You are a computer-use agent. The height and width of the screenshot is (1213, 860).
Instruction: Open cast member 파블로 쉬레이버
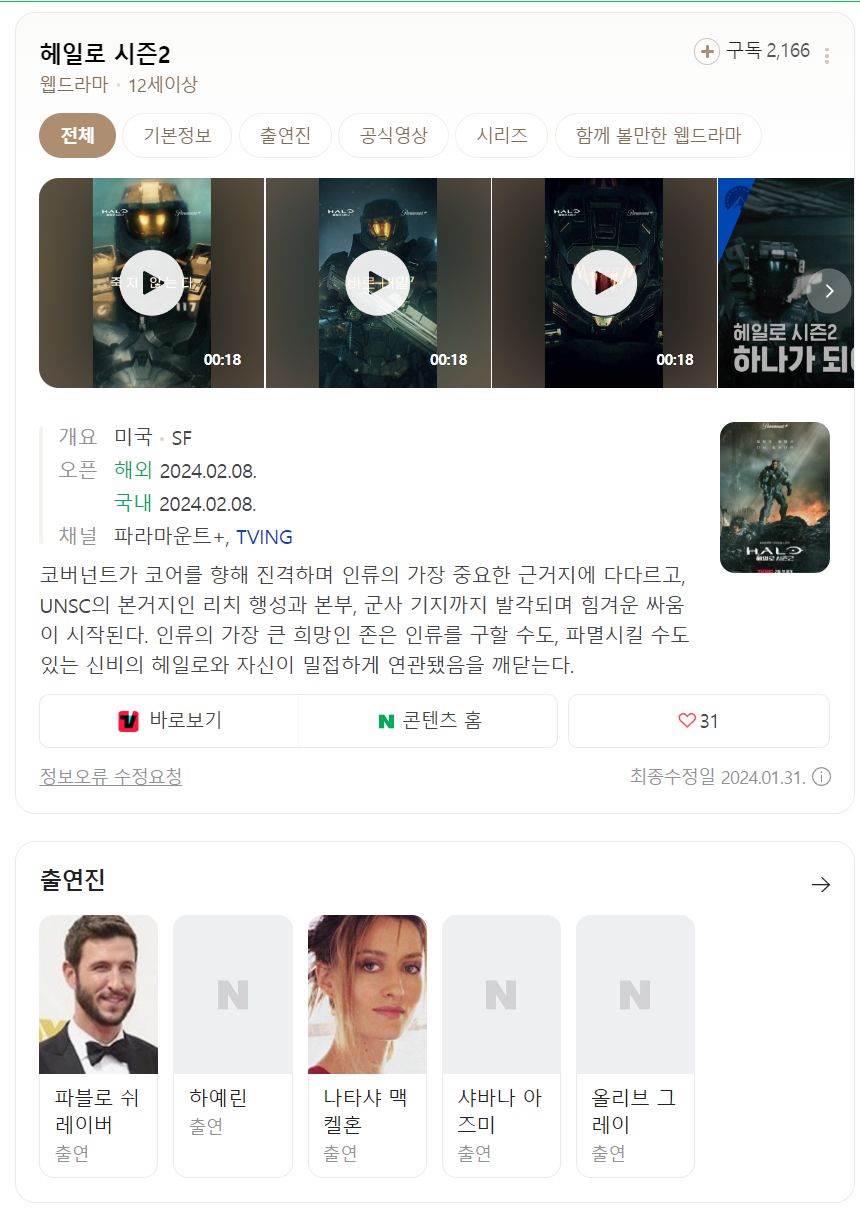tap(98, 1045)
